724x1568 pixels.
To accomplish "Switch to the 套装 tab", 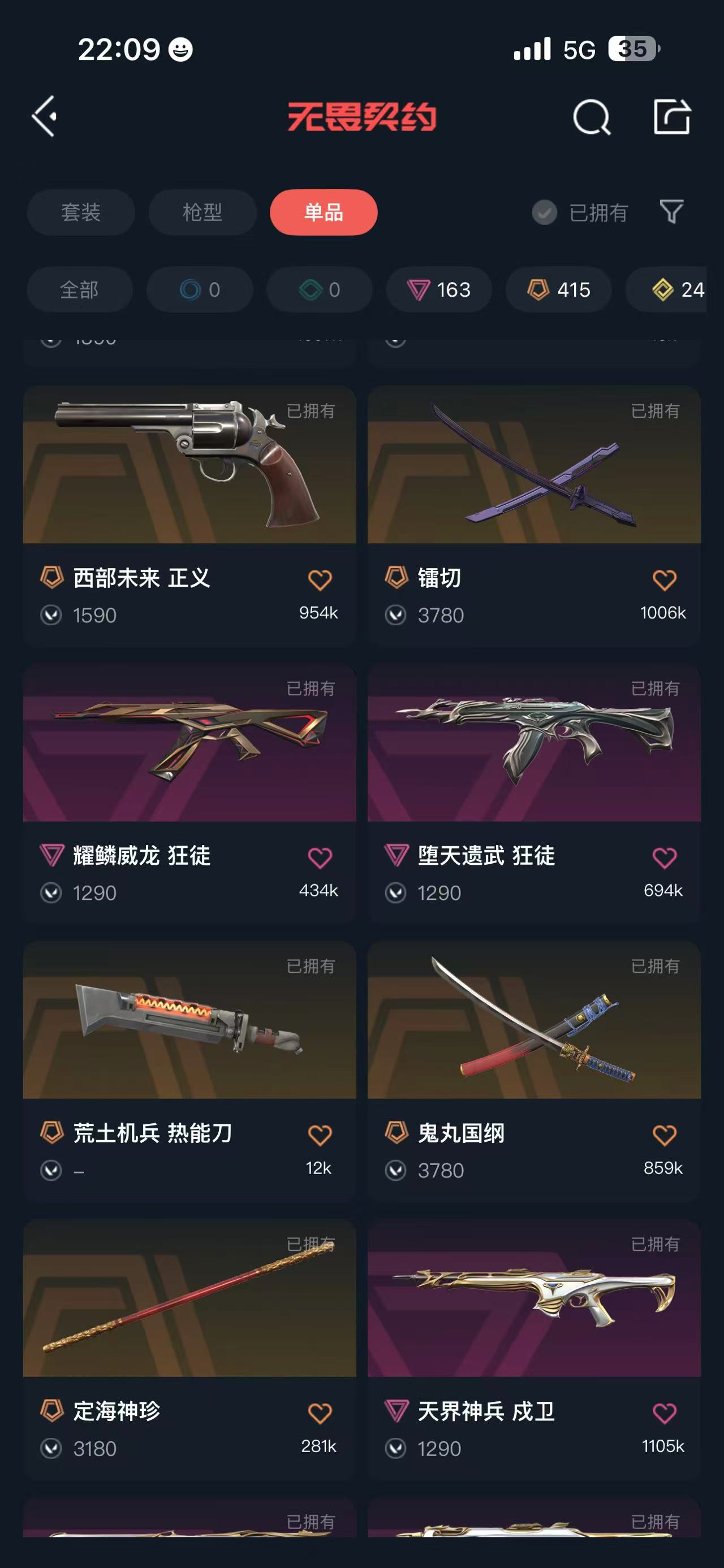I will [80, 213].
